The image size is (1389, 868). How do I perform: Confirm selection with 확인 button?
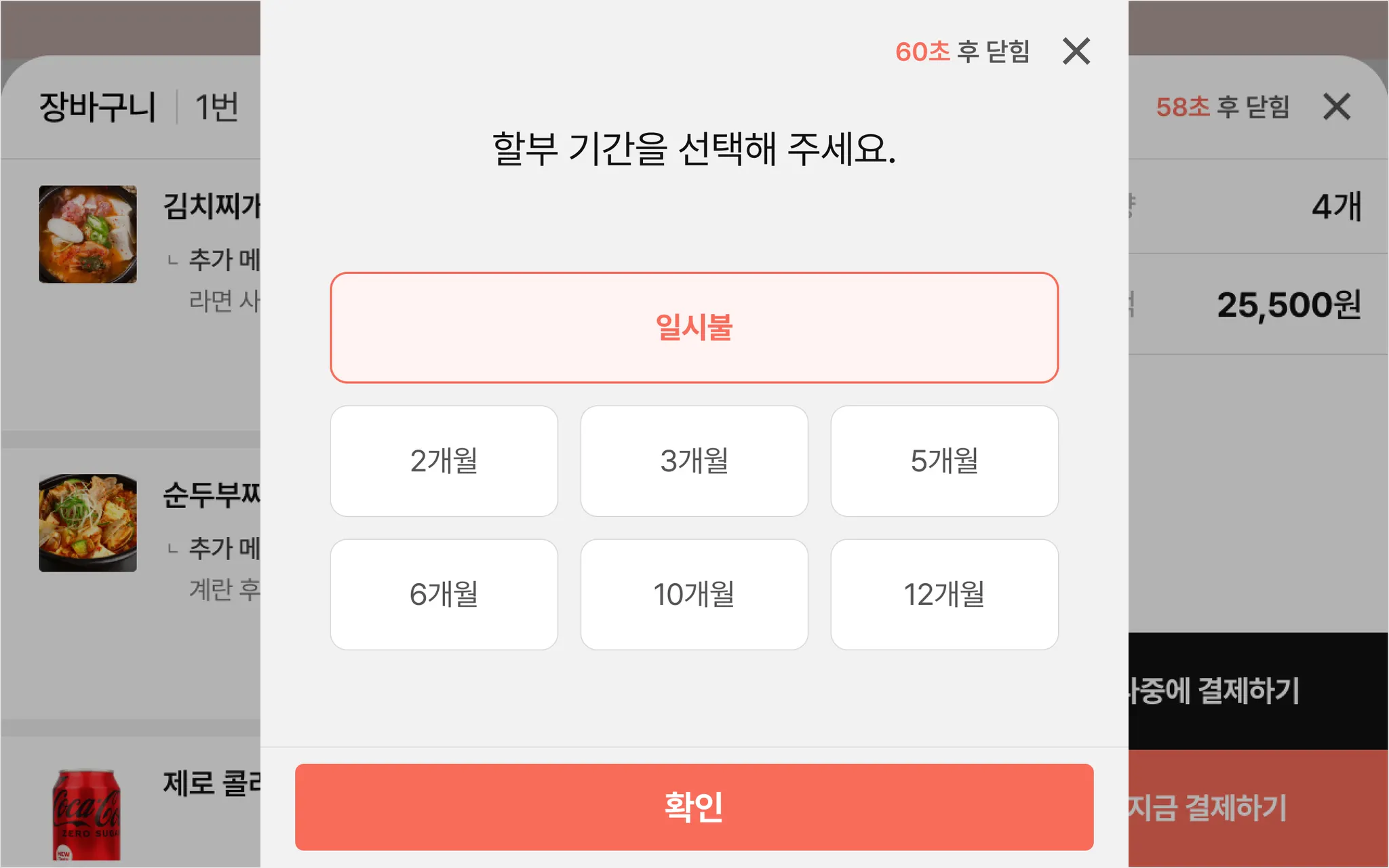694,807
